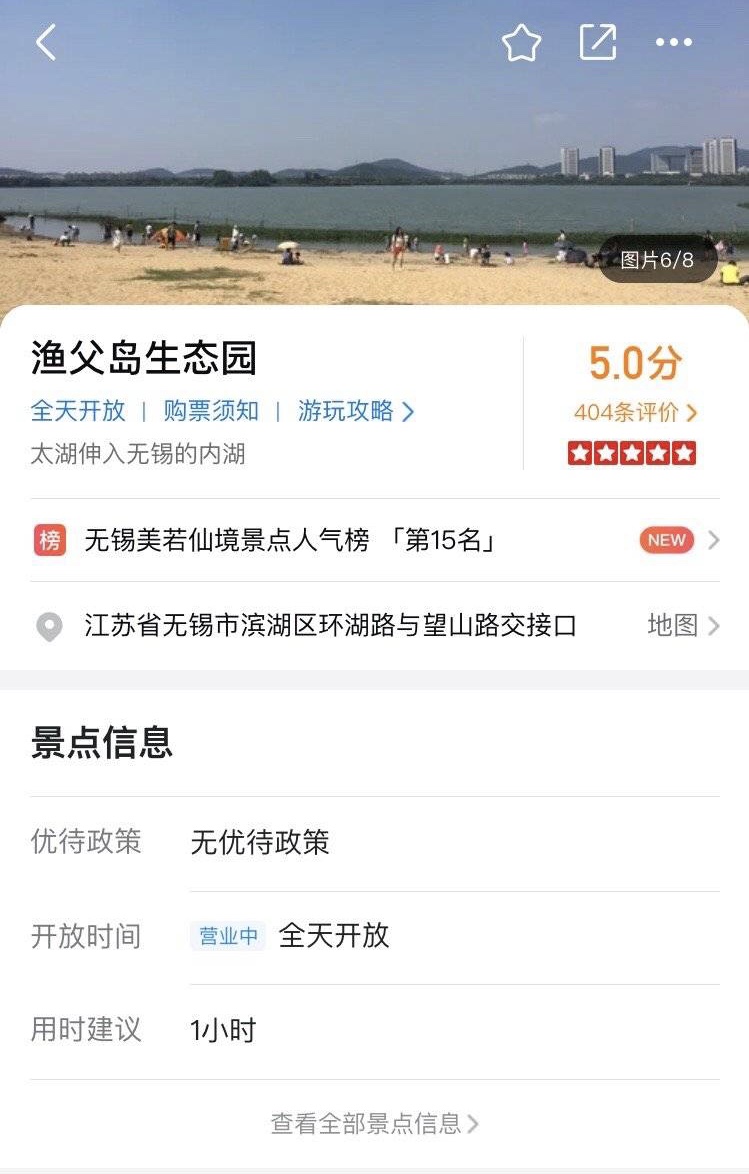Share this scenic spot page

point(598,42)
